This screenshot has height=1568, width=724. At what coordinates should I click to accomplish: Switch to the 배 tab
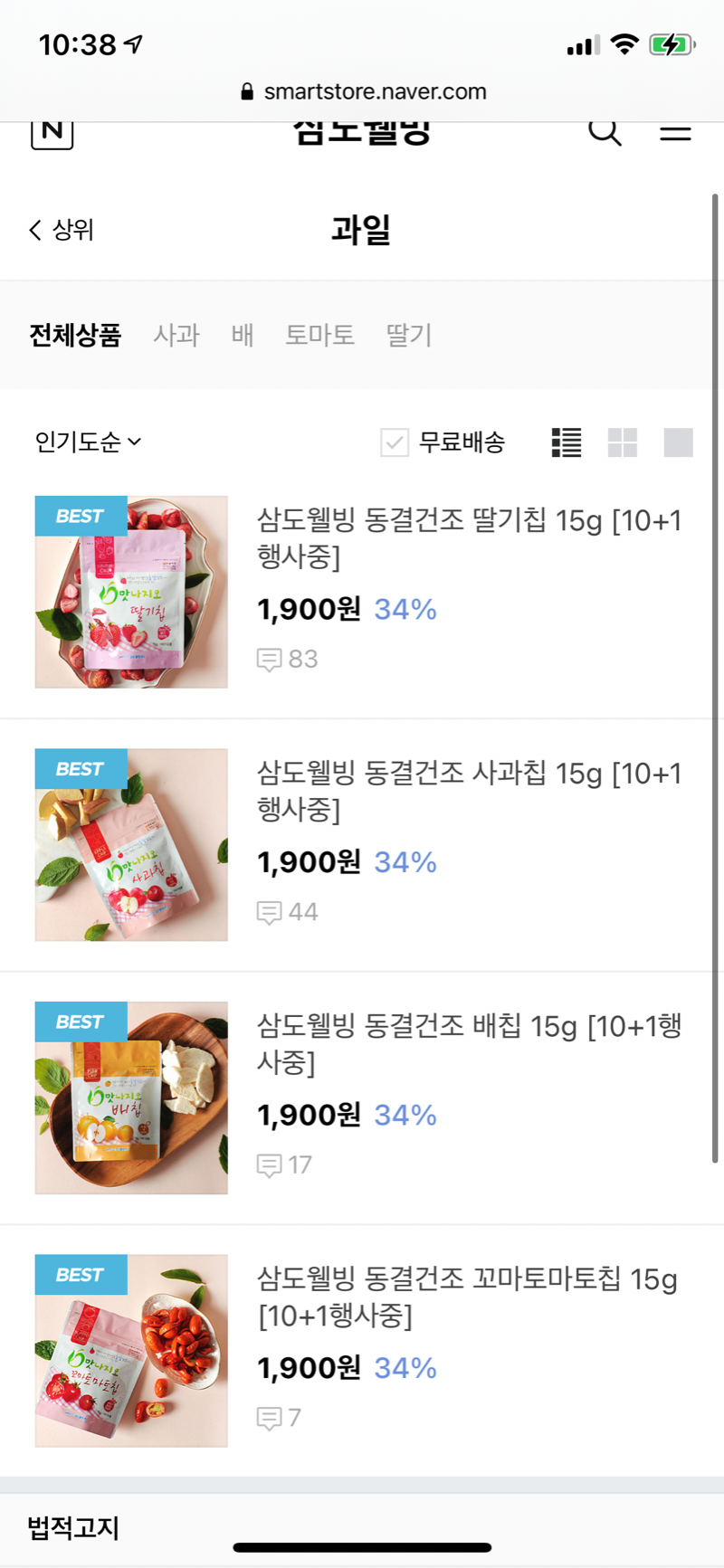point(243,335)
